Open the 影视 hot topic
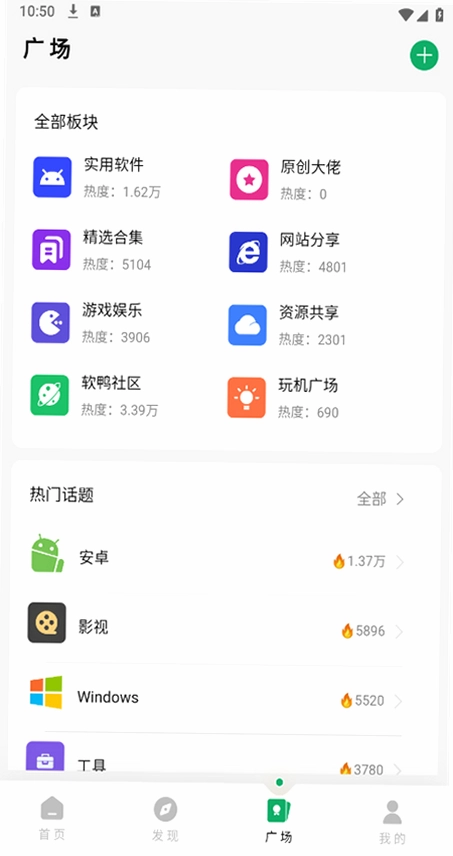 pyautogui.click(x=216, y=626)
